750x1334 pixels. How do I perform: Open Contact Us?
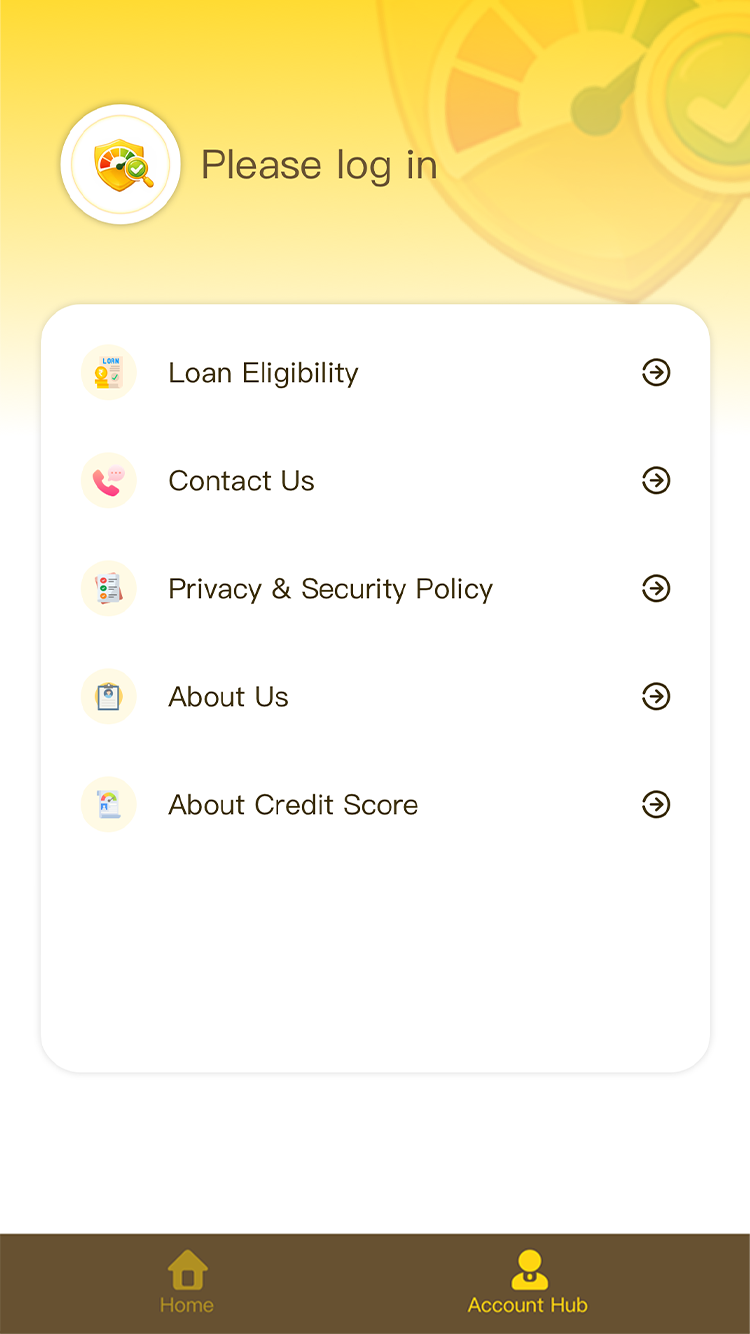(x=375, y=481)
